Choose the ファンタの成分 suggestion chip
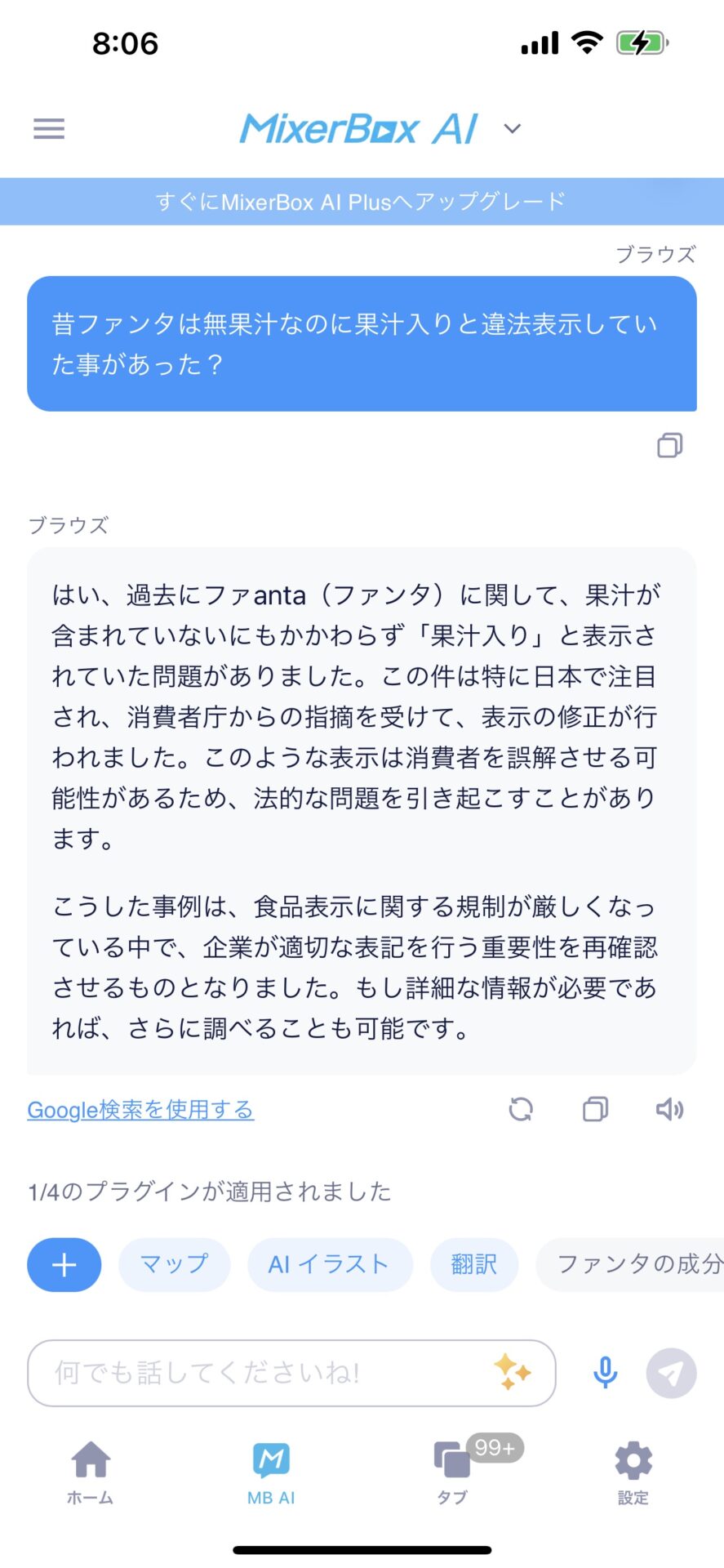 point(630,1265)
